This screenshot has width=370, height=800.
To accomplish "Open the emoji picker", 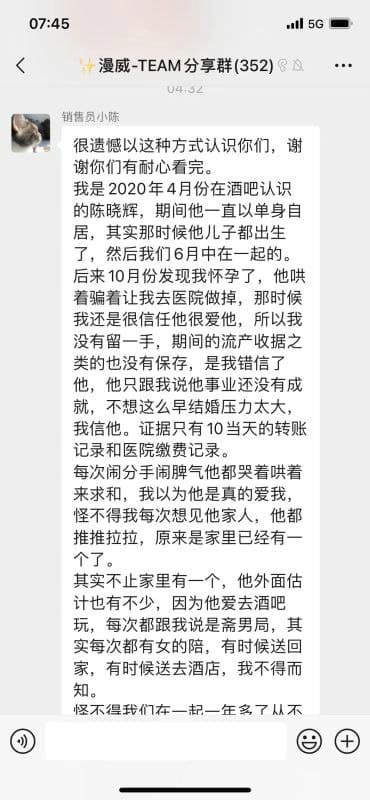I will pos(309,741).
